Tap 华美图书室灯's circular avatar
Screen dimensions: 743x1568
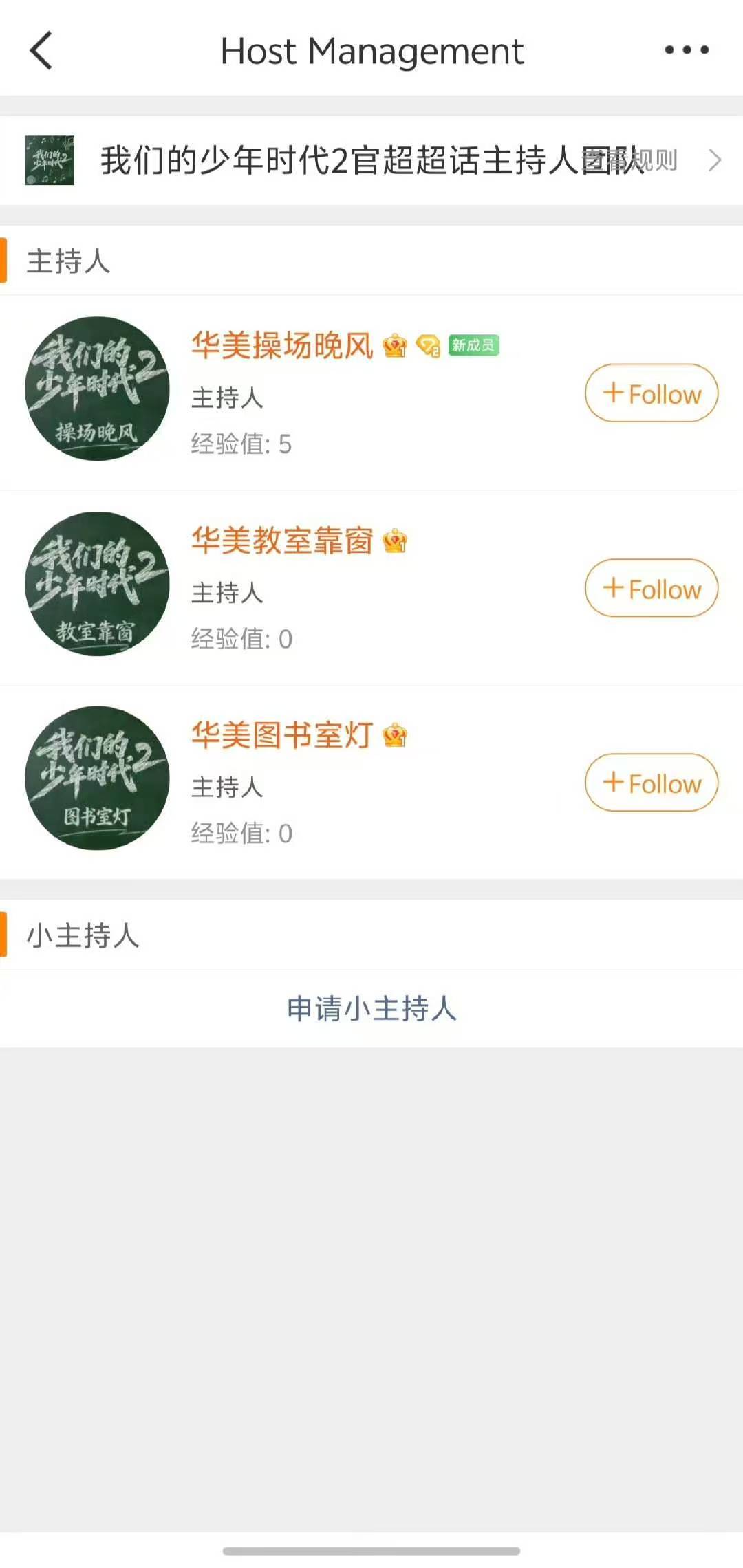point(98,779)
